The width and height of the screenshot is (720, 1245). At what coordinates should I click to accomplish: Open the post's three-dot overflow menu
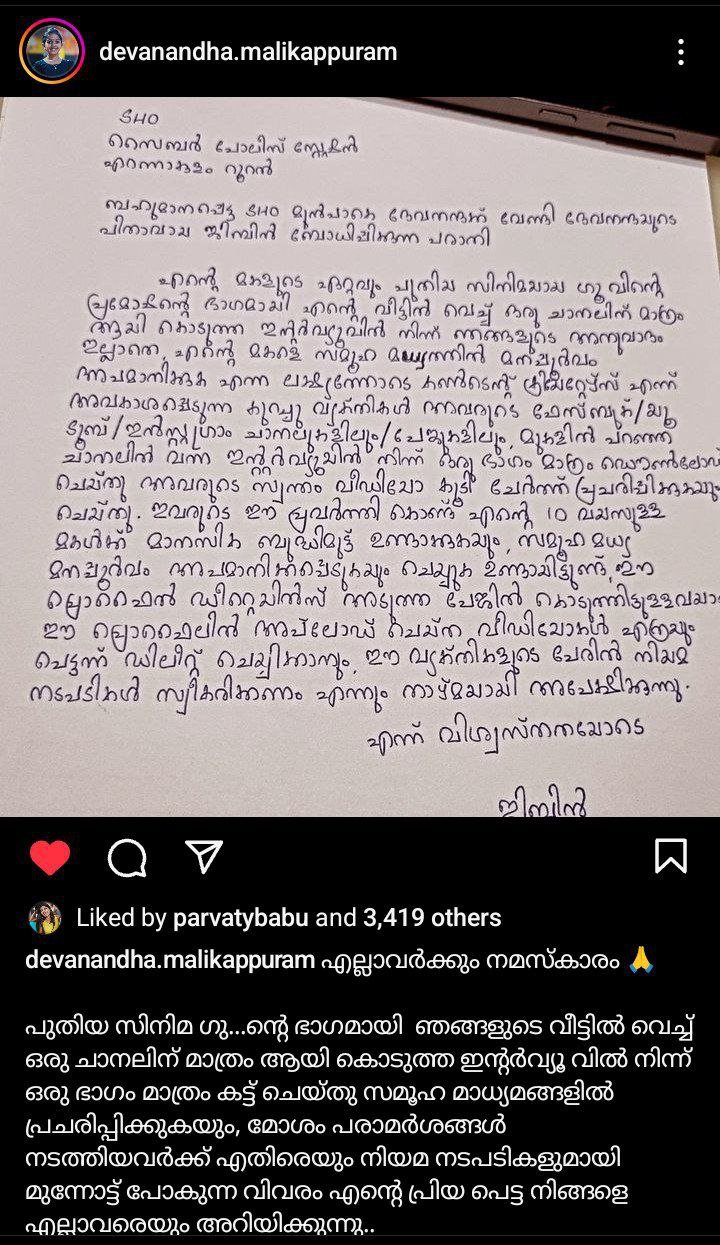tap(680, 52)
